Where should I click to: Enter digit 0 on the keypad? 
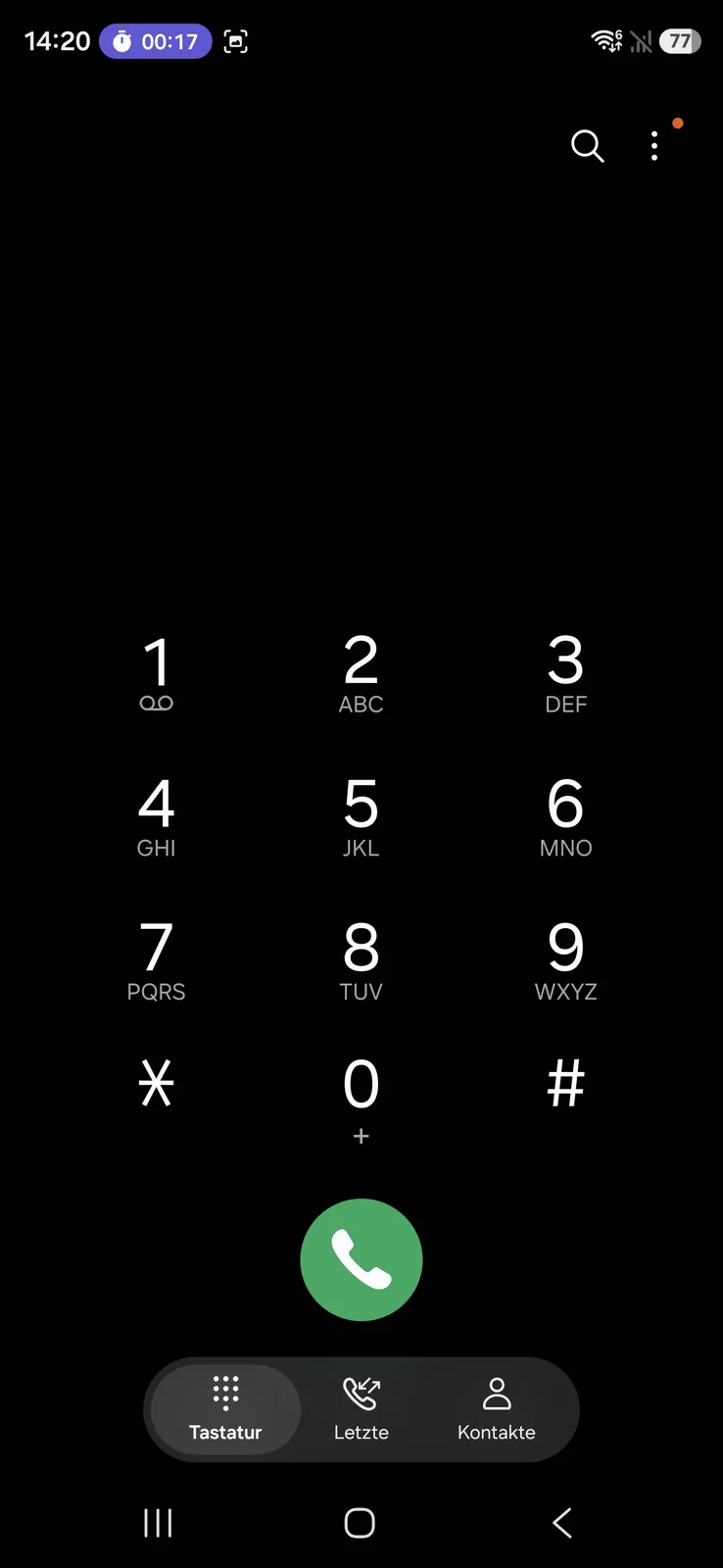(361, 1096)
